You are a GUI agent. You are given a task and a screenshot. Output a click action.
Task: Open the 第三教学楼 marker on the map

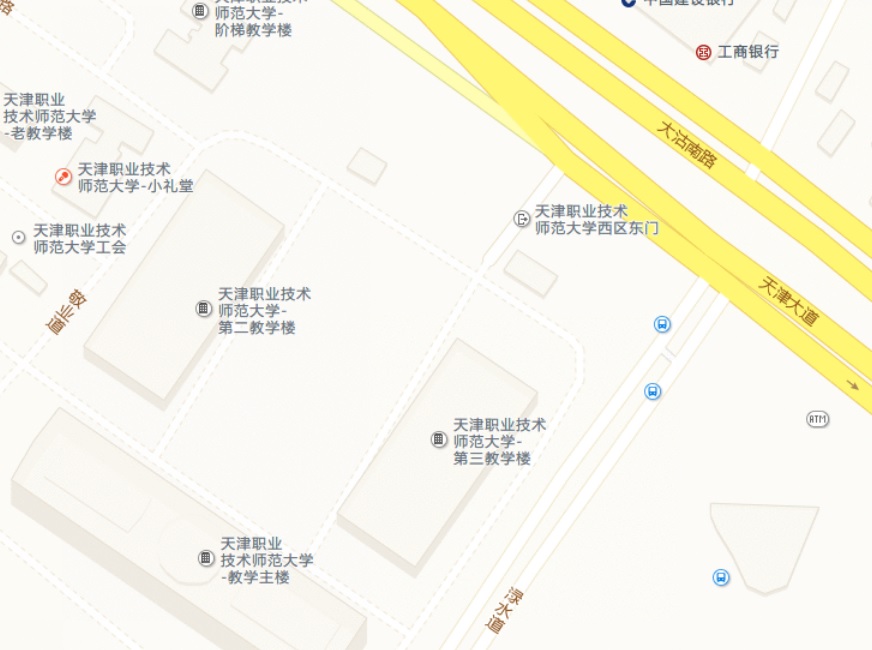pyautogui.click(x=438, y=439)
